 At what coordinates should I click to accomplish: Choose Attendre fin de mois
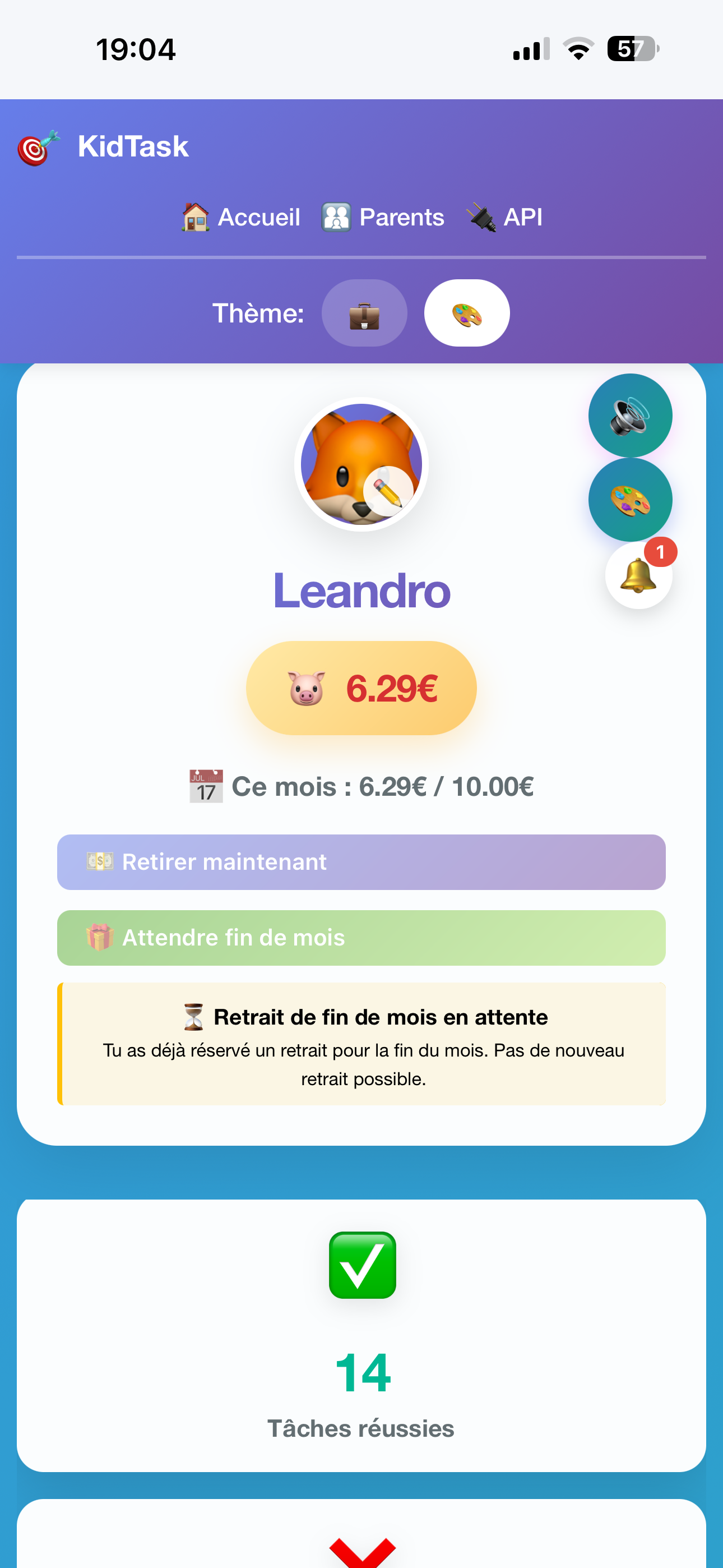click(x=361, y=938)
